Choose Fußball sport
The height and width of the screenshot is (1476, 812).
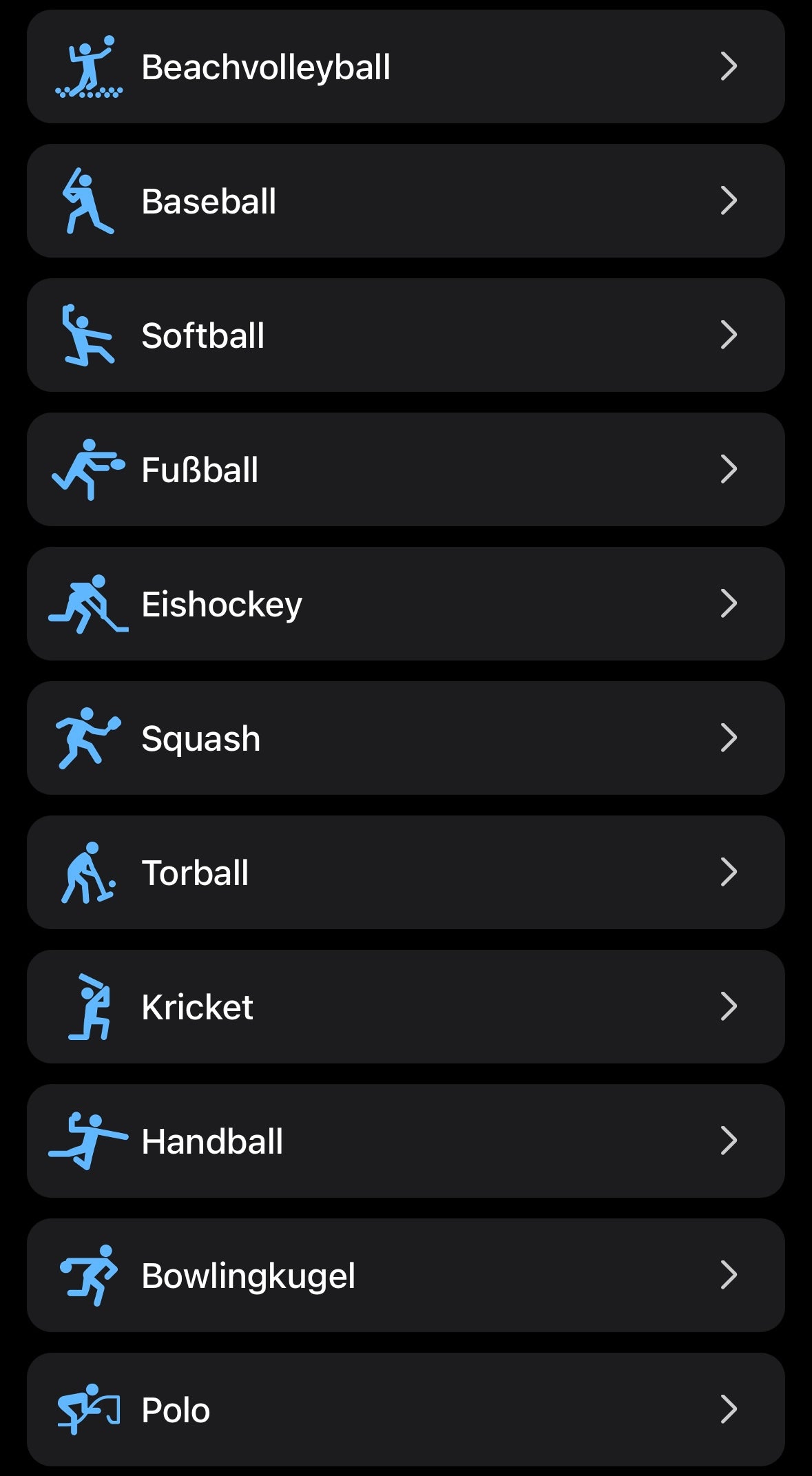tap(405, 470)
